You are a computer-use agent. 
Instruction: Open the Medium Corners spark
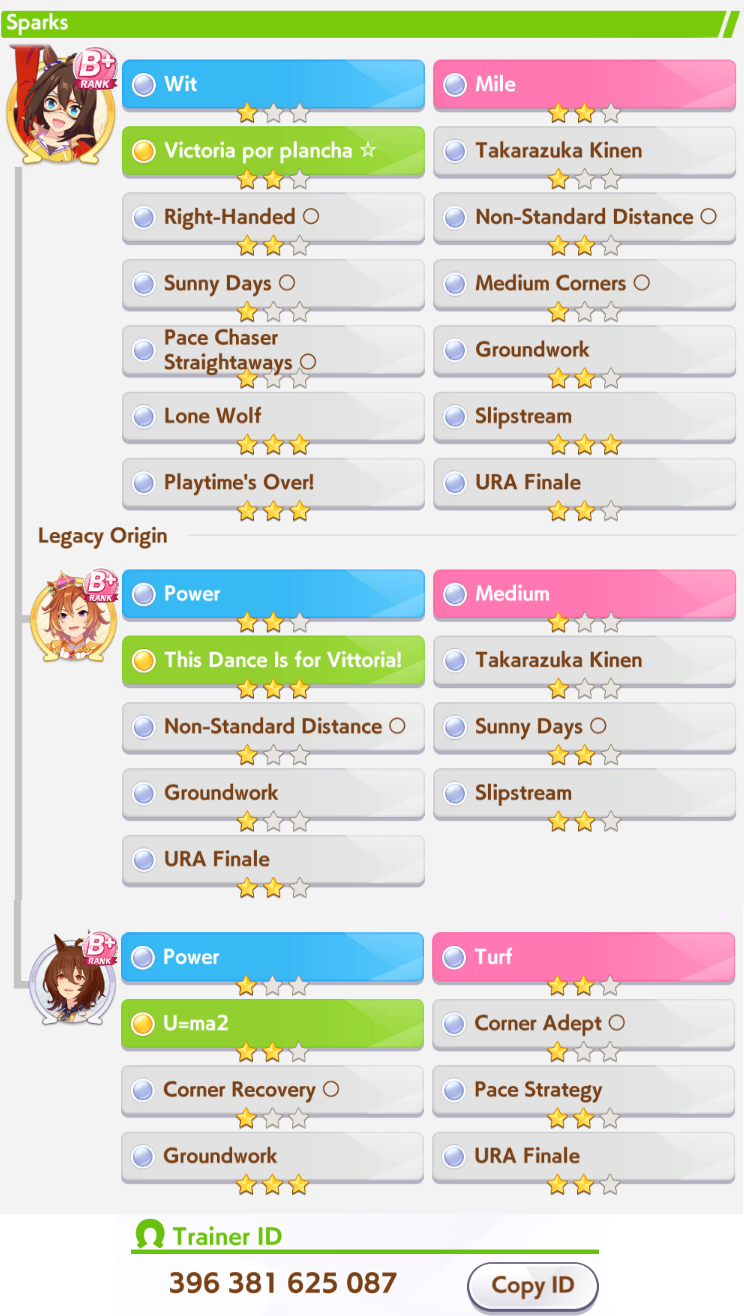[x=583, y=283]
